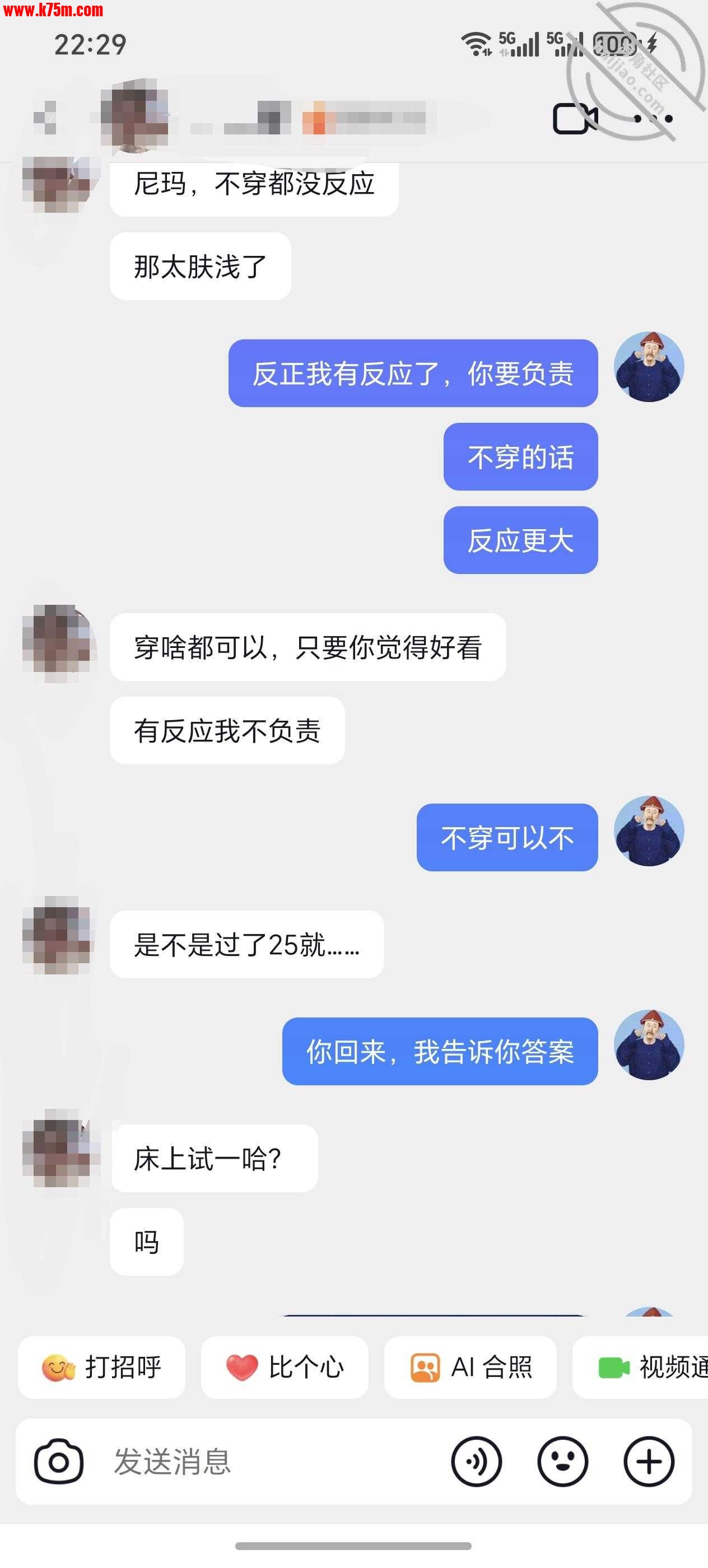The image size is (708, 1568).
Task: Switch to voice message input
Action: 476,1462
